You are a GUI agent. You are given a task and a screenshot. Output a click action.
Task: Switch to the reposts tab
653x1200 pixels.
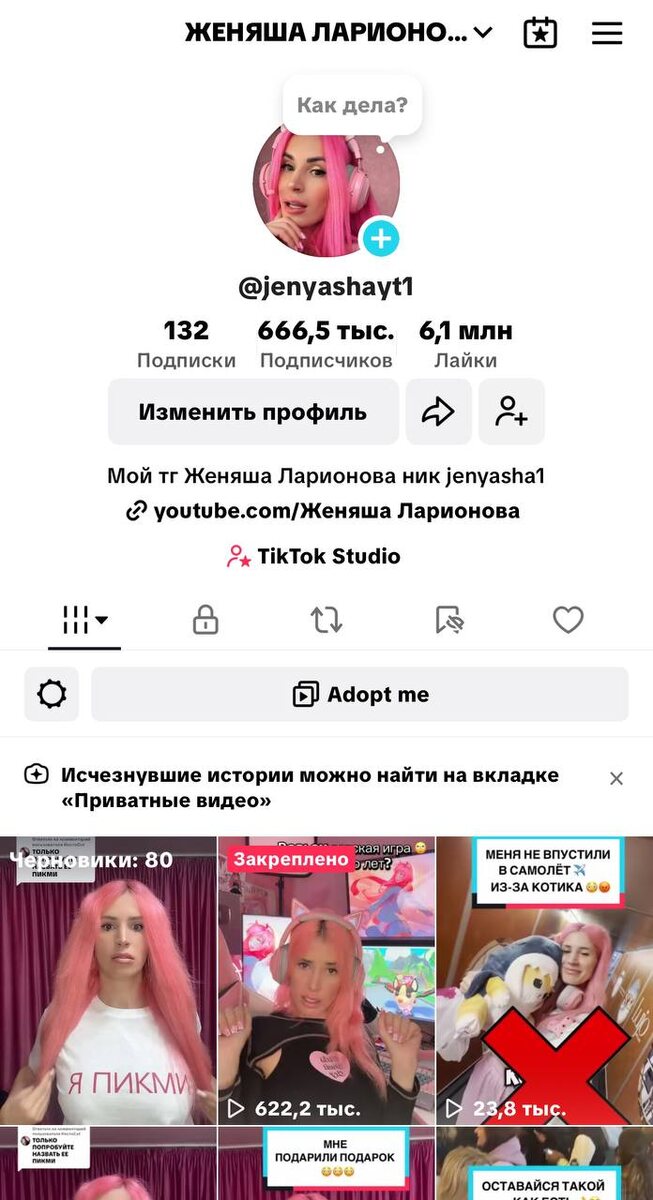(x=326, y=621)
